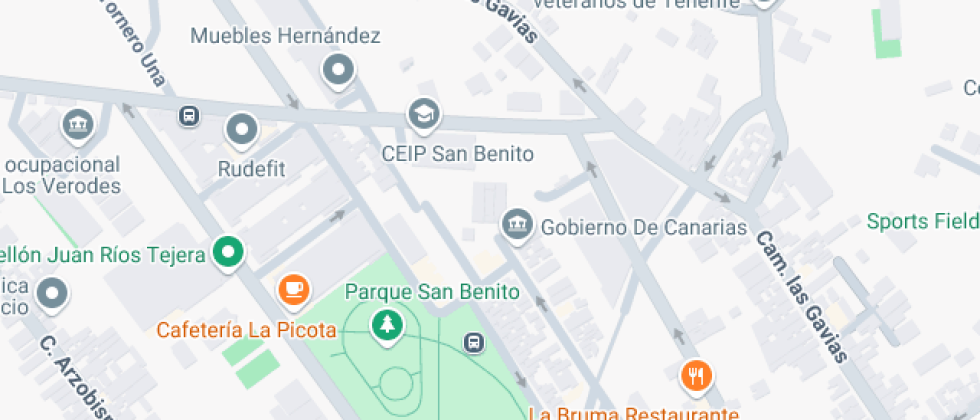
Task: Select the bus stop in Parque San Benito
Action: pyautogui.click(x=474, y=342)
